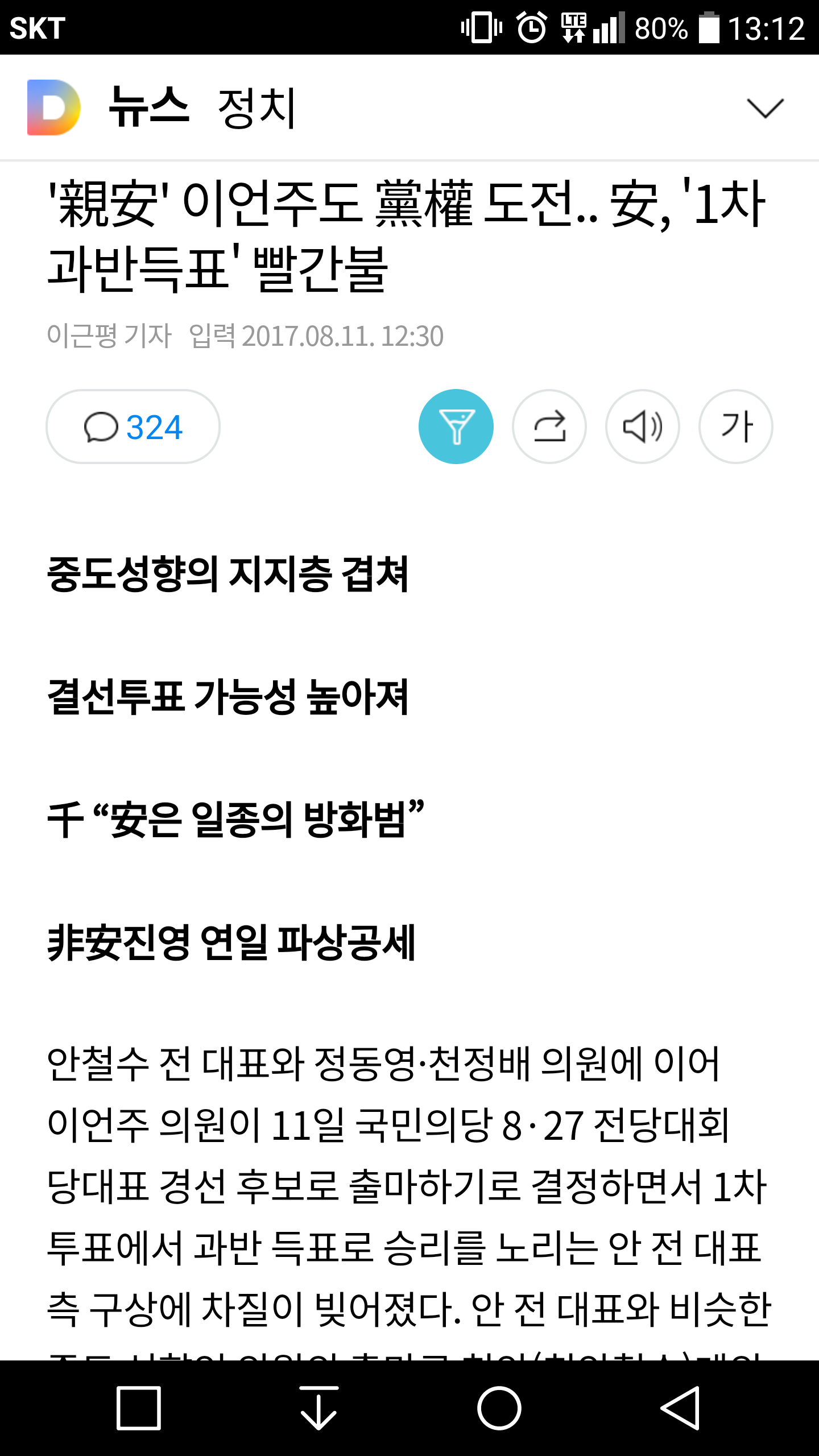Go to the home screen
819x1456 pixels.
point(499,1408)
